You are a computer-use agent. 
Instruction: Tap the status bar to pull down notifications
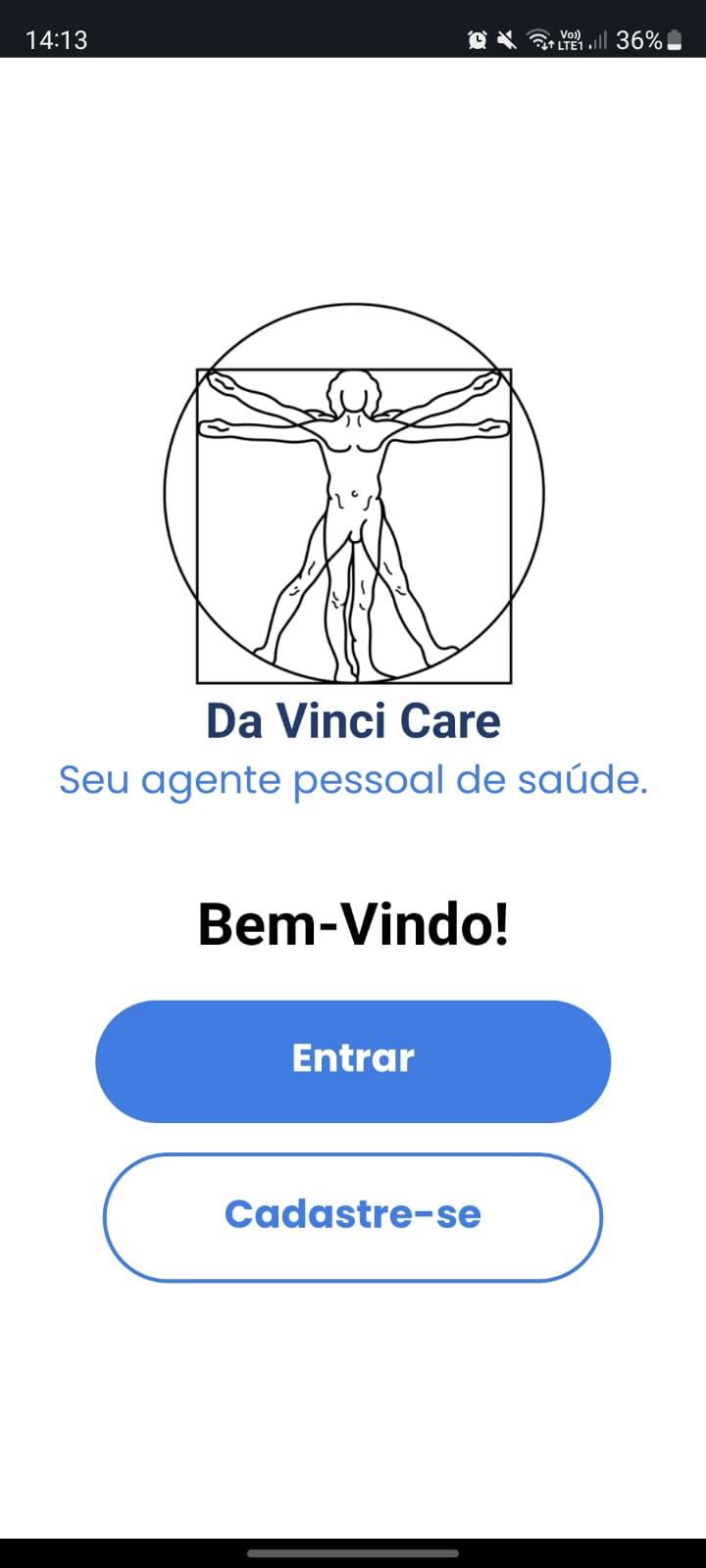pyautogui.click(x=294, y=39)
